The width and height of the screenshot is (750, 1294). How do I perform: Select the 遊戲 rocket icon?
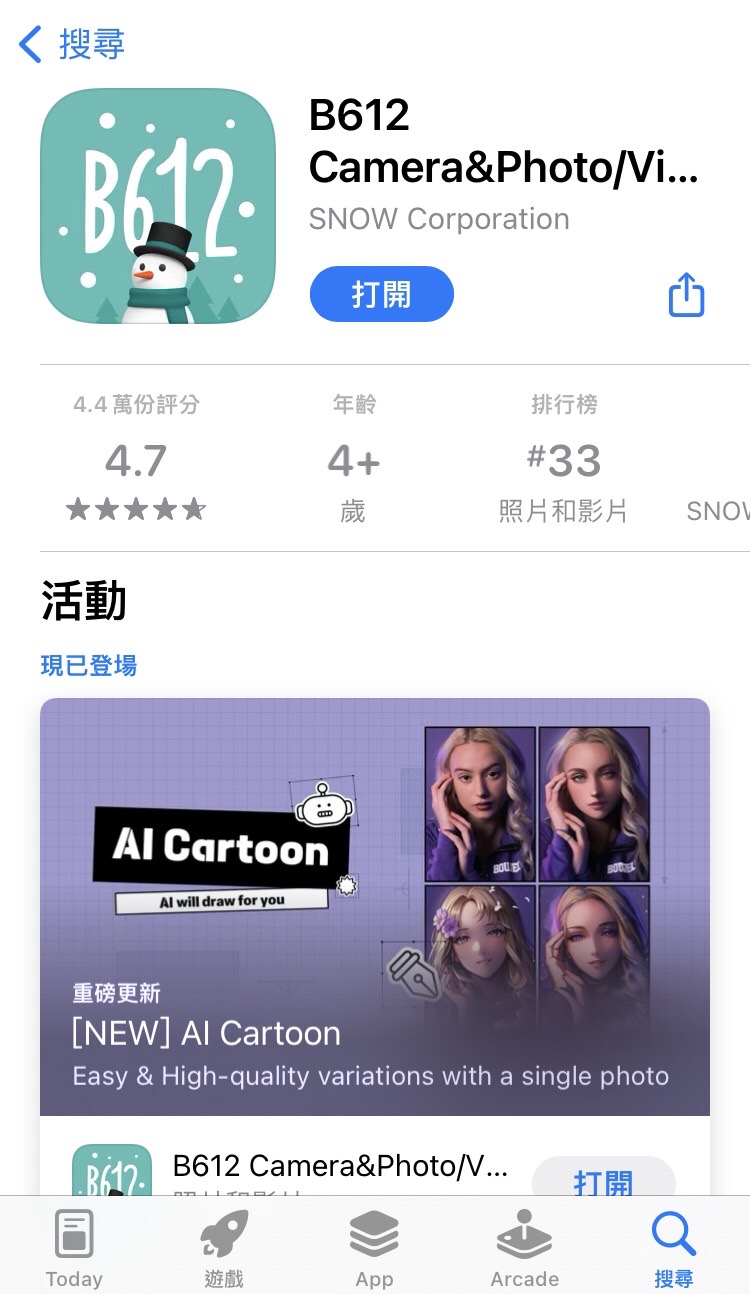pyautogui.click(x=223, y=1235)
